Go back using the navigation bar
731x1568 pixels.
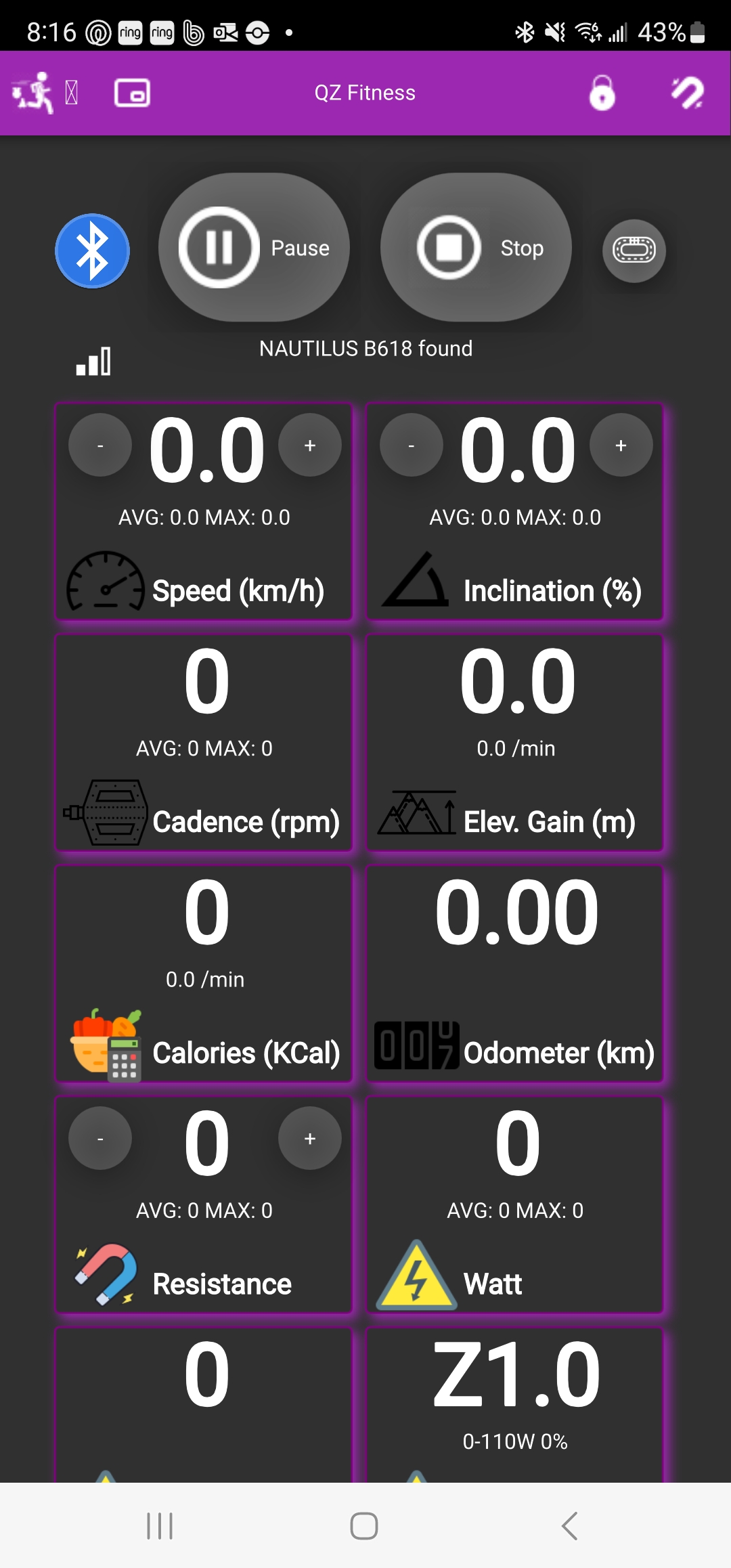(569, 1526)
